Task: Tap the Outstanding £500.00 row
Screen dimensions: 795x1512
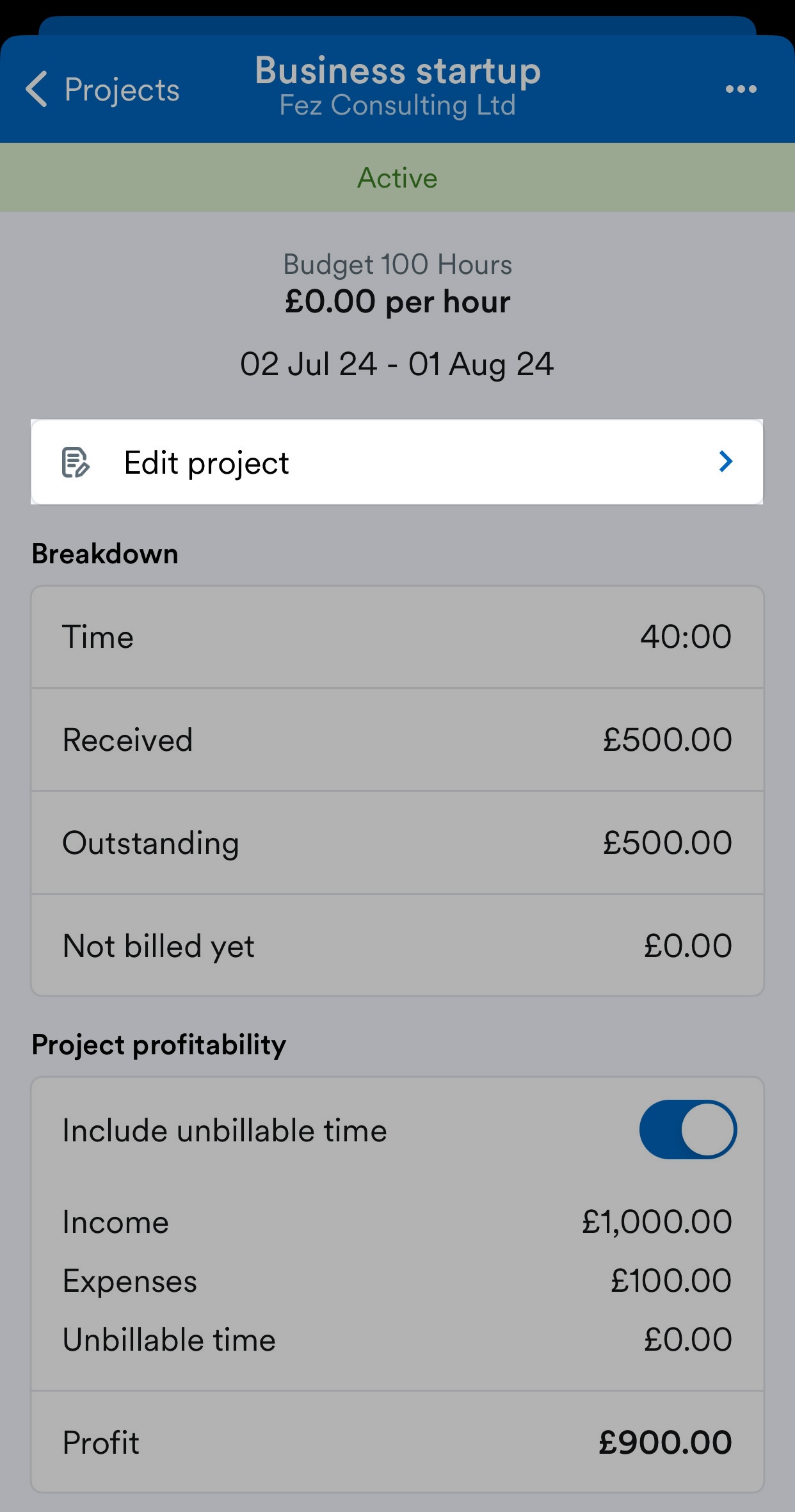Action: pyautogui.click(x=397, y=842)
